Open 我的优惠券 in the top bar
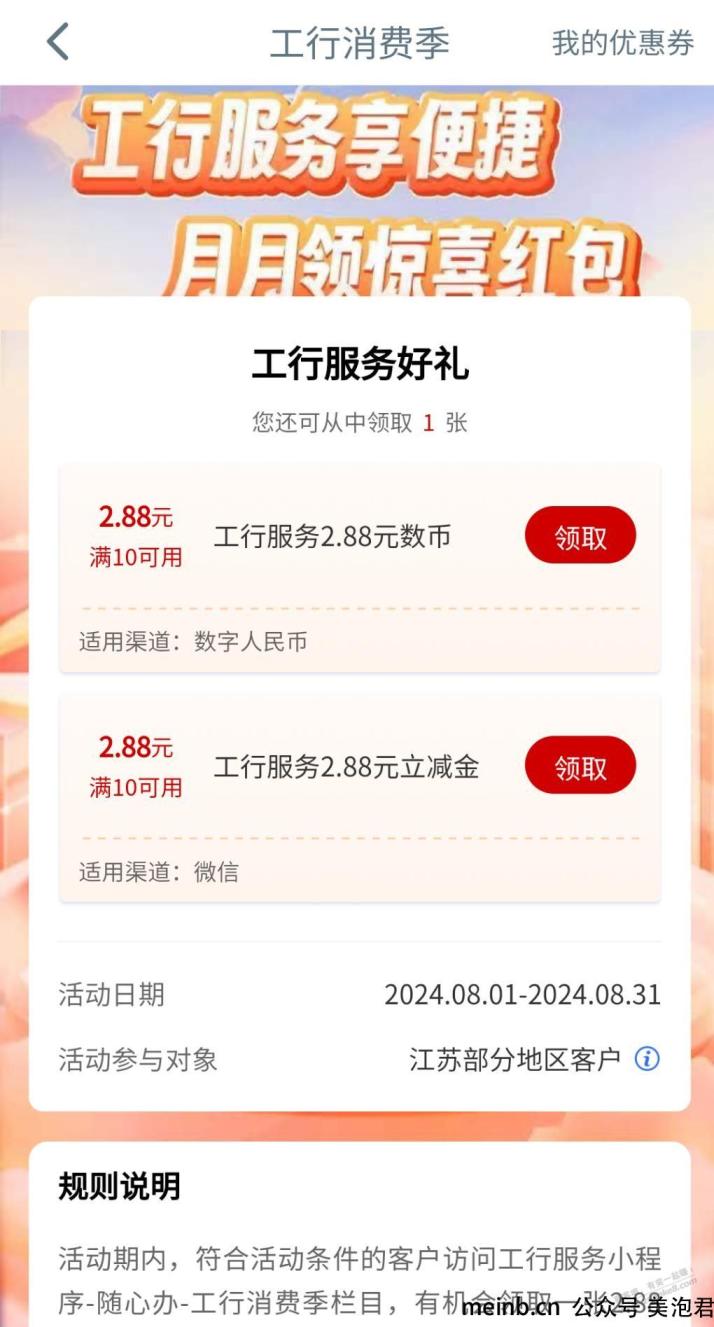Screen dimensions: 714x1327 tap(622, 43)
